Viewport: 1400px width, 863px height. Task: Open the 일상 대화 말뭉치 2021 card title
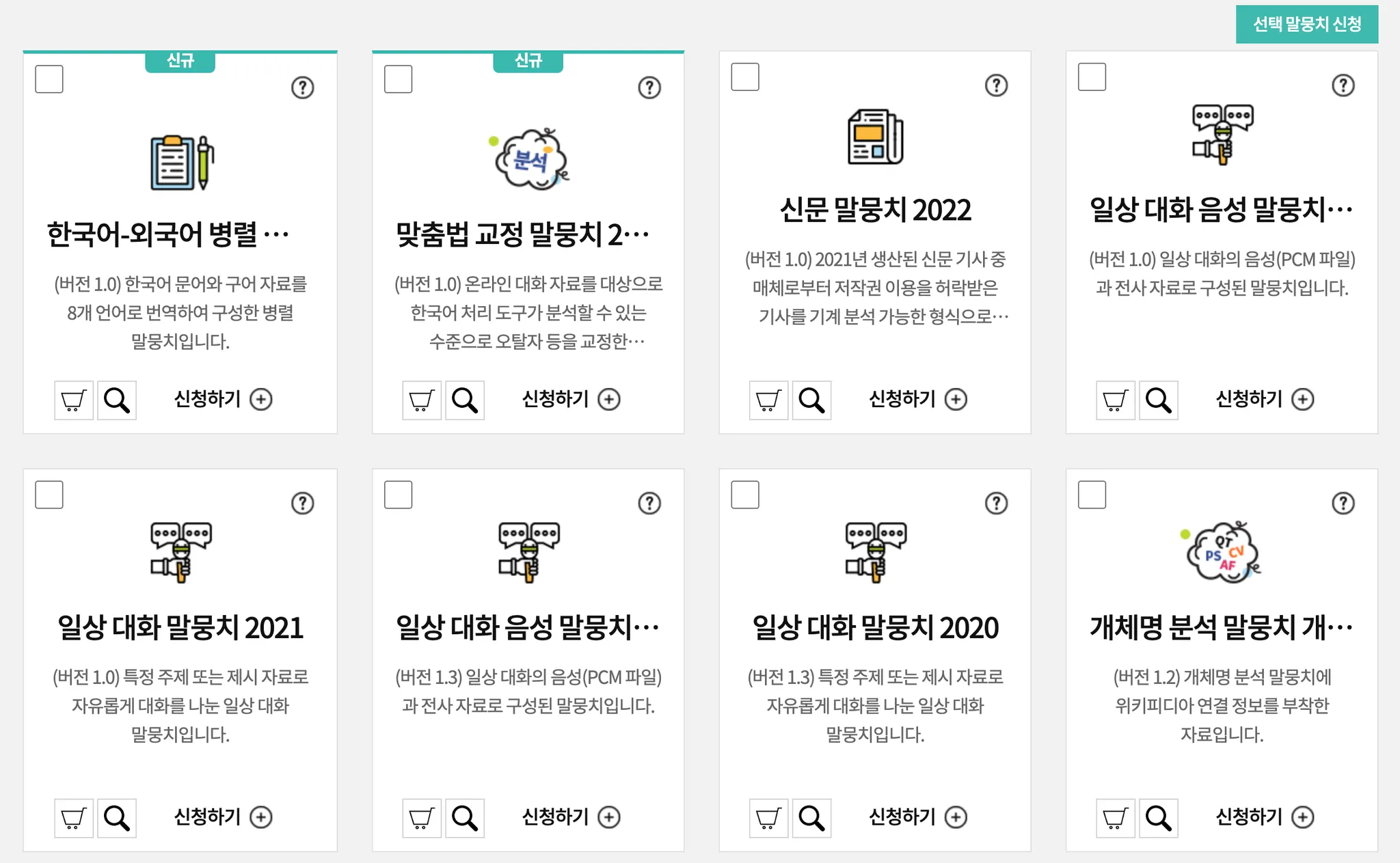point(180,627)
